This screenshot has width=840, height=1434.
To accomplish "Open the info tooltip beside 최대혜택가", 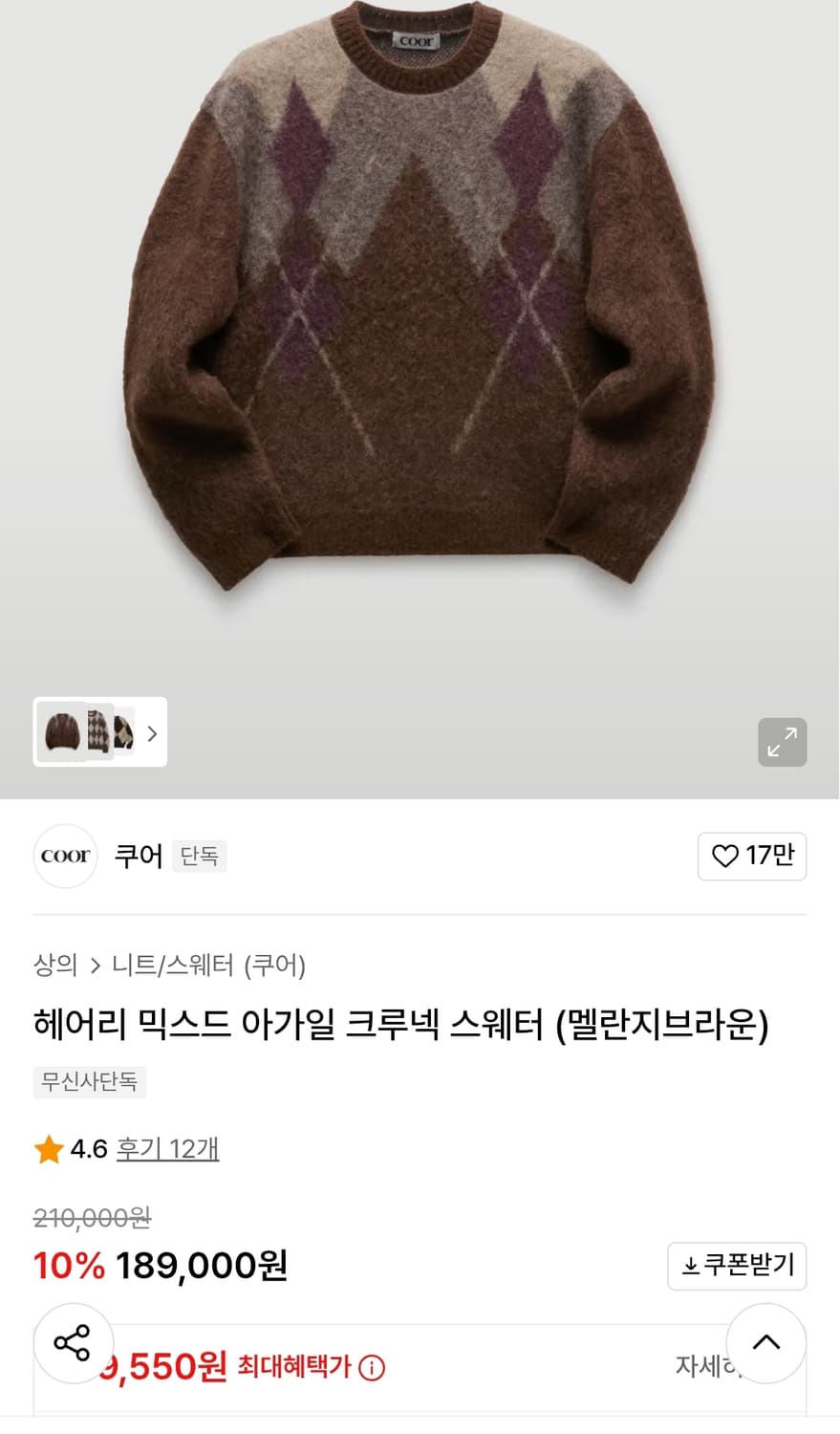I will [x=371, y=1368].
